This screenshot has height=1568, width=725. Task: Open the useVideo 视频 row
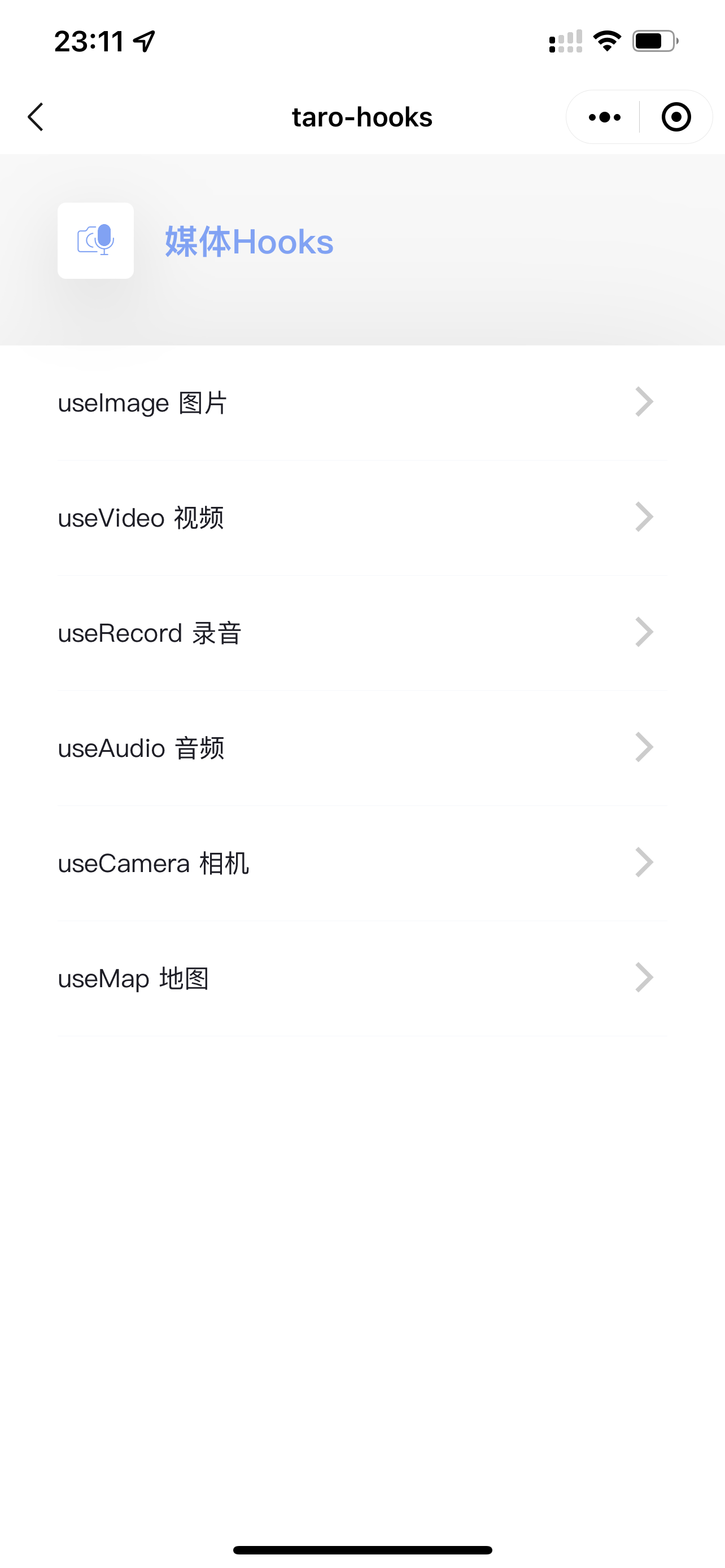[362, 518]
